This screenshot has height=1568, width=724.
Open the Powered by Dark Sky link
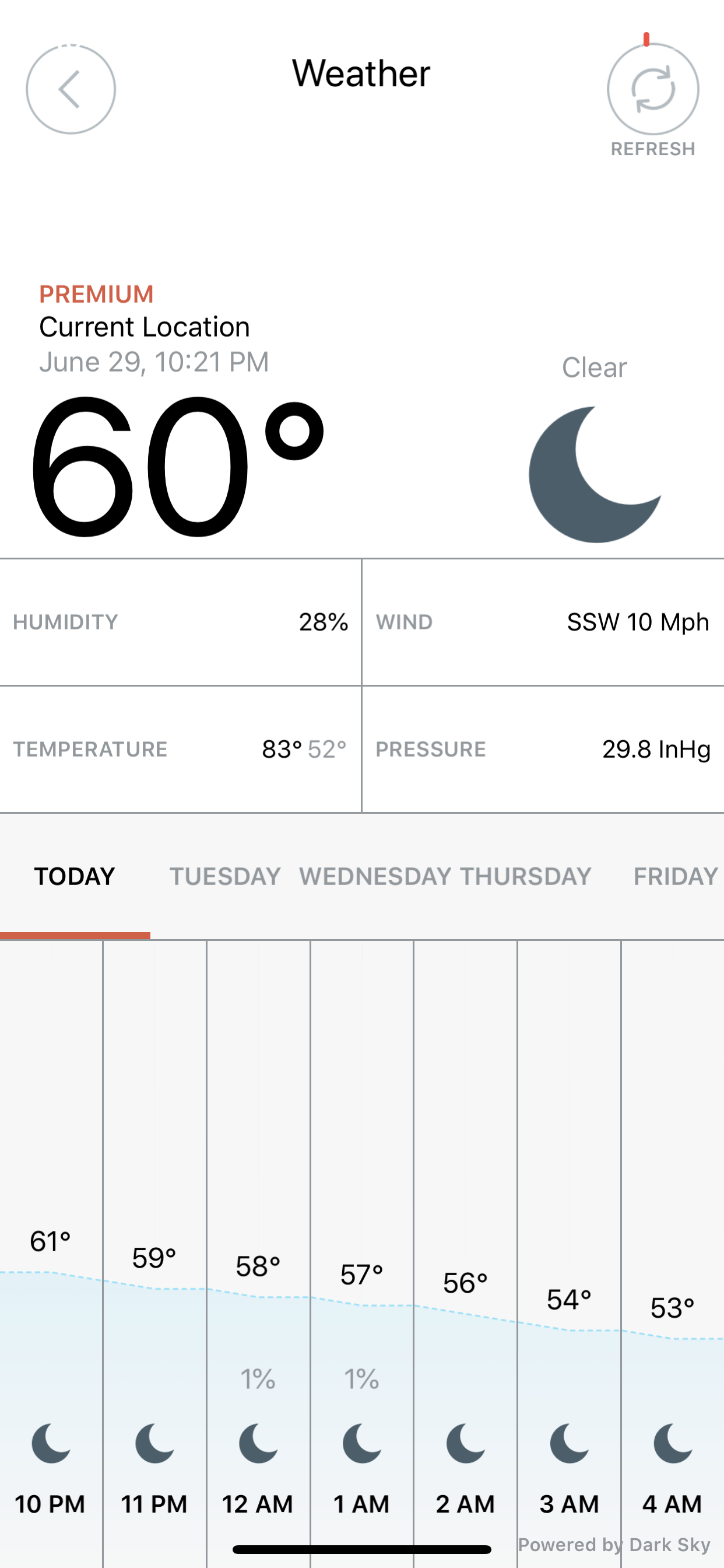point(614,1545)
